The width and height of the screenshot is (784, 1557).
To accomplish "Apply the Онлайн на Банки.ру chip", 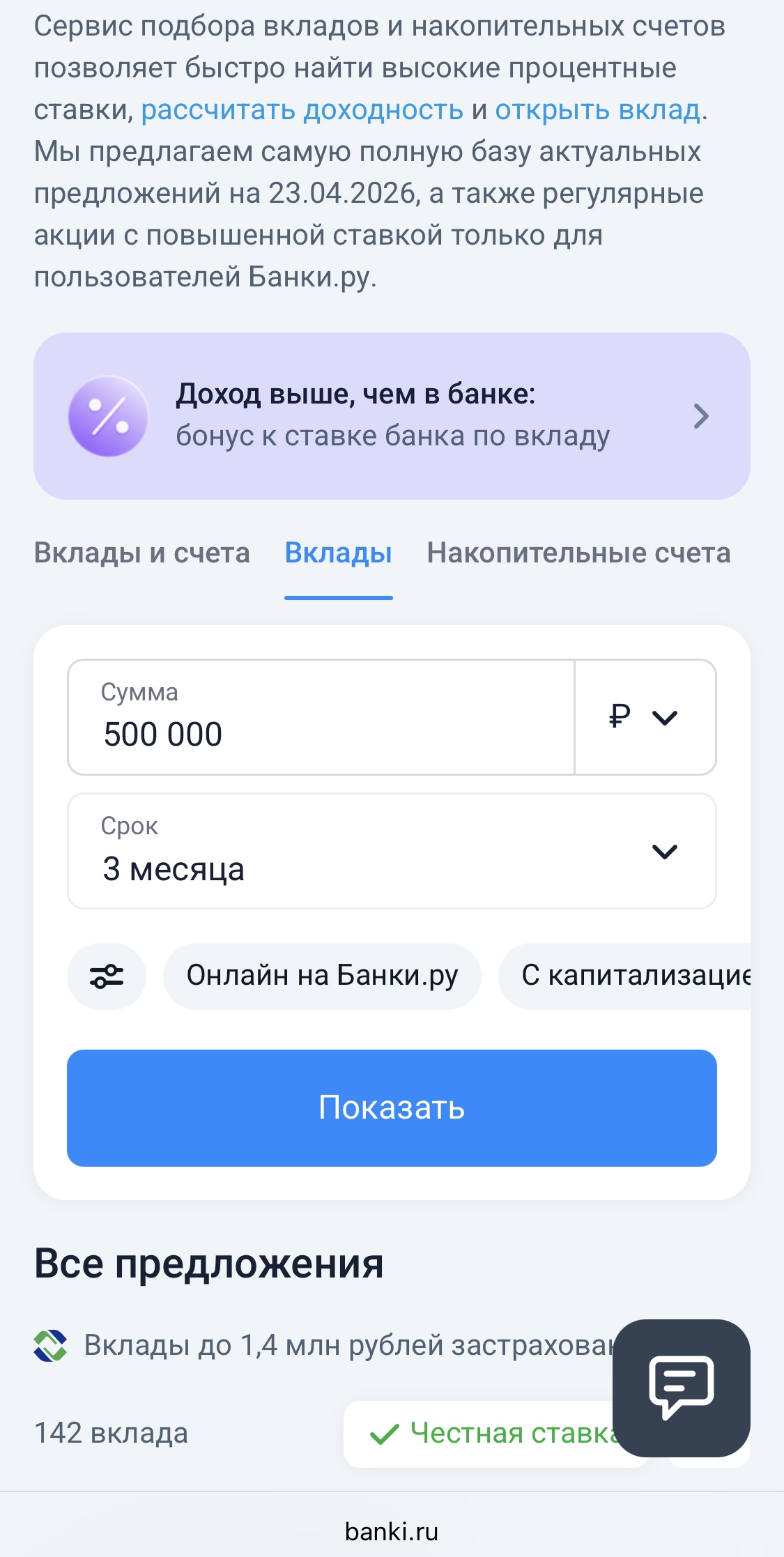I will [322, 976].
